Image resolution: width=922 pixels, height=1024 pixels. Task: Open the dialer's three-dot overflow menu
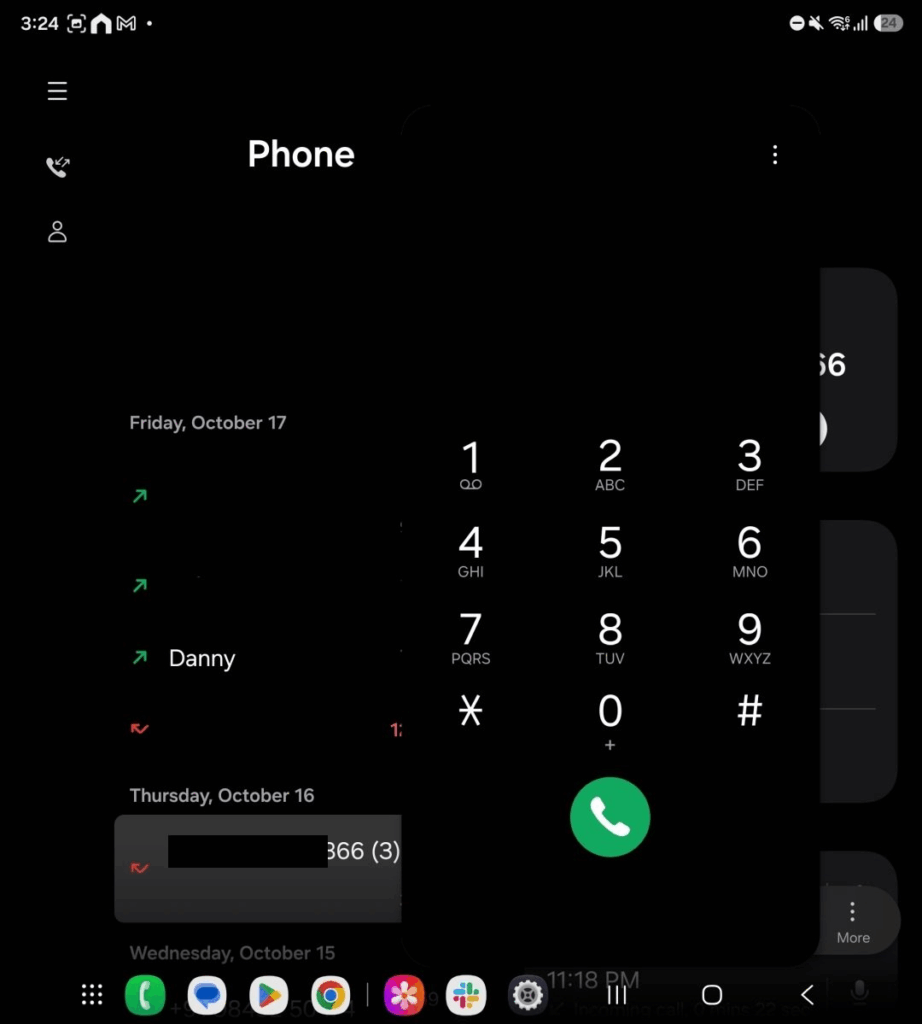(x=774, y=154)
